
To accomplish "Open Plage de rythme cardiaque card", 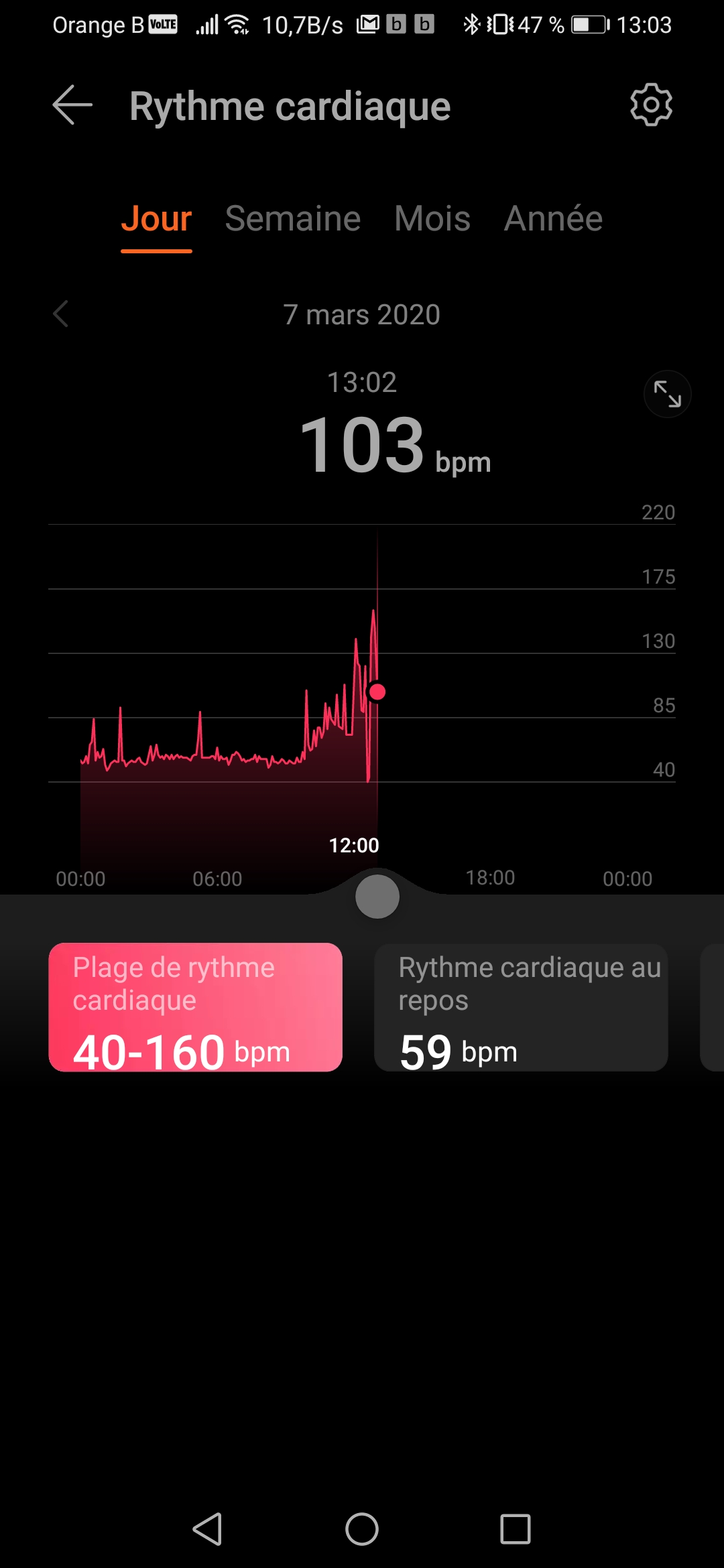I will (195, 1007).
